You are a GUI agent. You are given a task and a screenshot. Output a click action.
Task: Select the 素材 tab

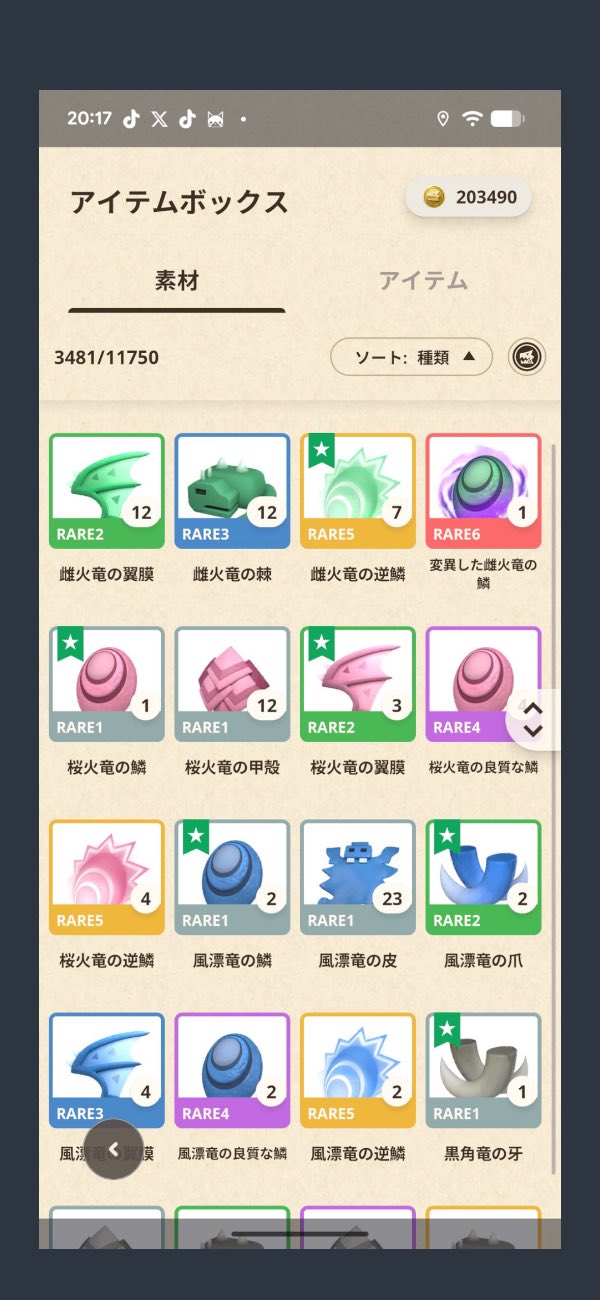click(177, 281)
